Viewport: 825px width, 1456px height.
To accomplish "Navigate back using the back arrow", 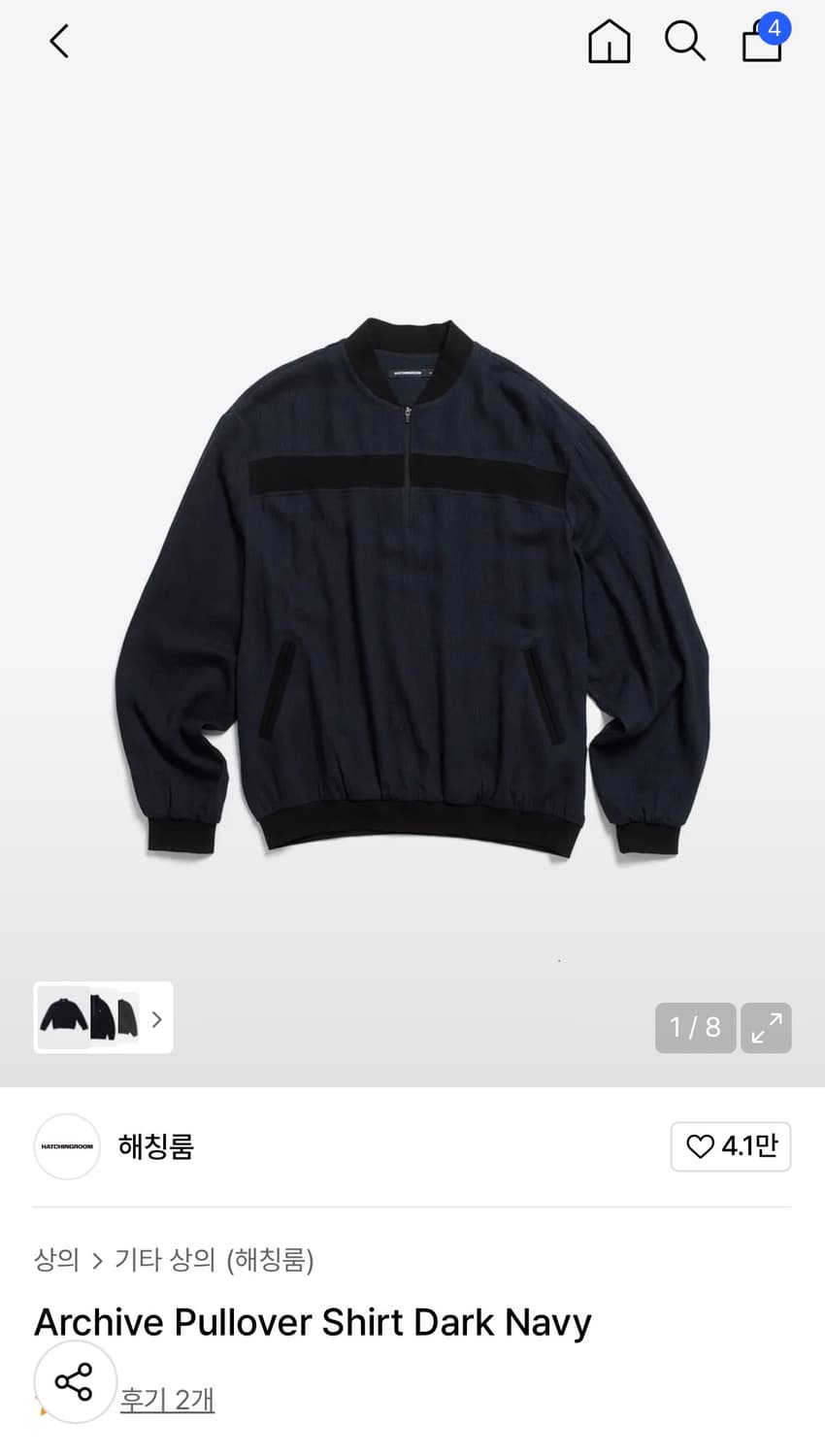I will pyautogui.click(x=58, y=42).
